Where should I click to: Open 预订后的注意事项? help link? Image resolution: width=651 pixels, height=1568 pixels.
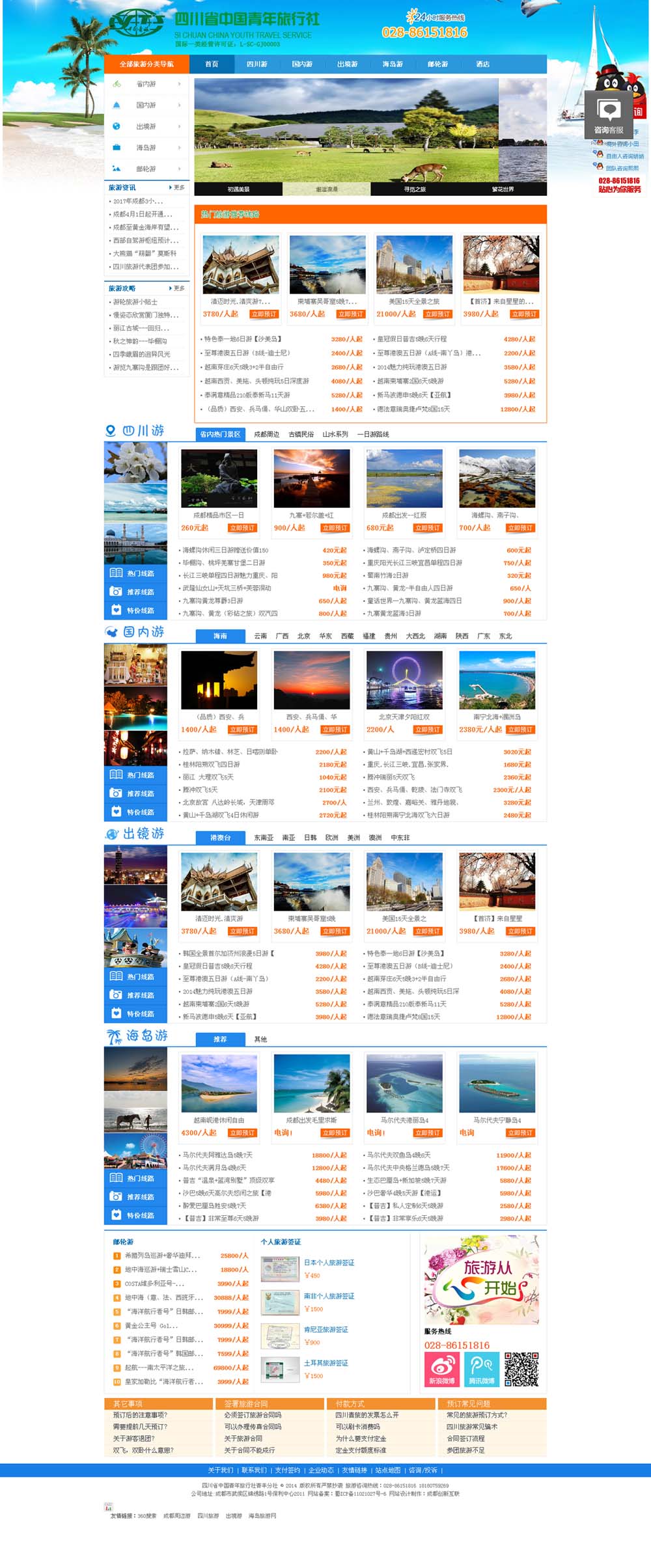140,1415
